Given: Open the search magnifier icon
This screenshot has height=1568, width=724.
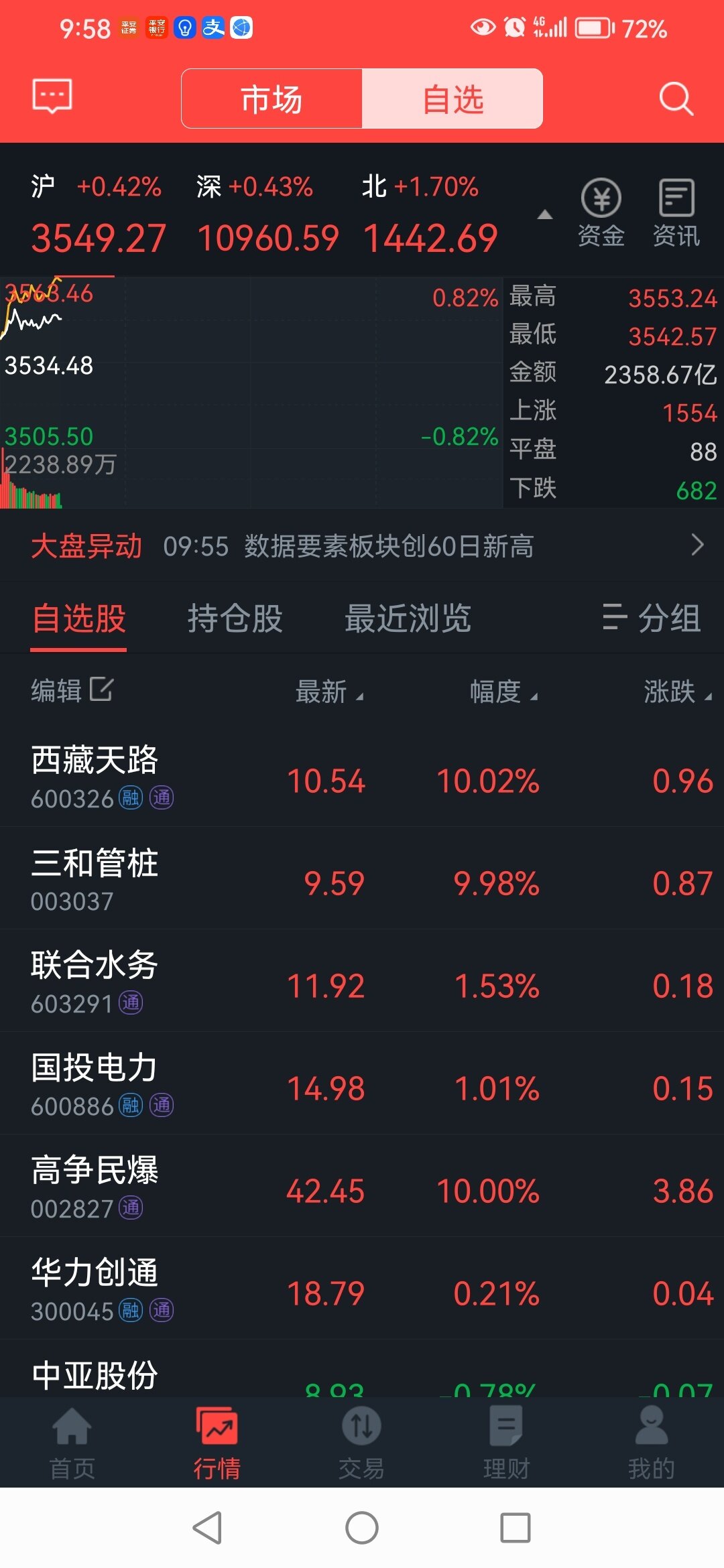Looking at the screenshot, I should 676,99.
